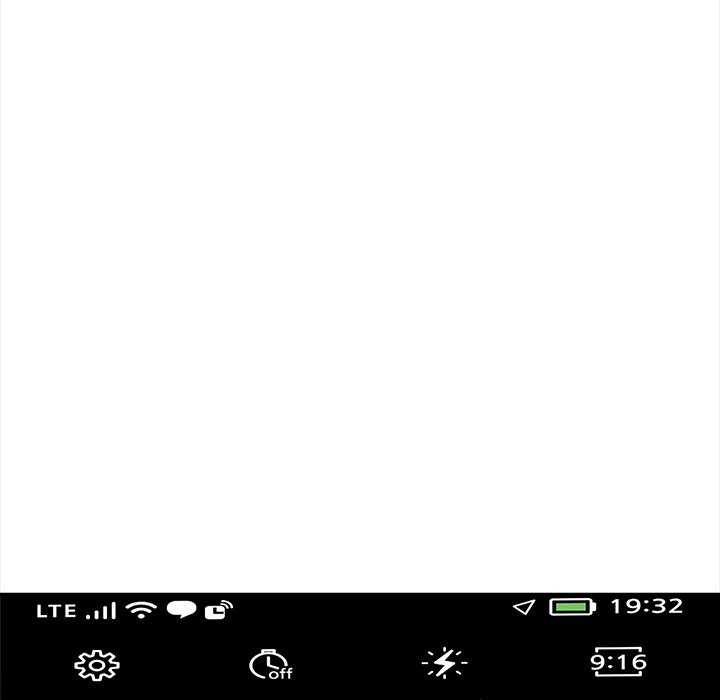Viewport: 720px width, 700px height.
Task: Open the camera settings gear
Action: pyautogui.click(x=97, y=665)
